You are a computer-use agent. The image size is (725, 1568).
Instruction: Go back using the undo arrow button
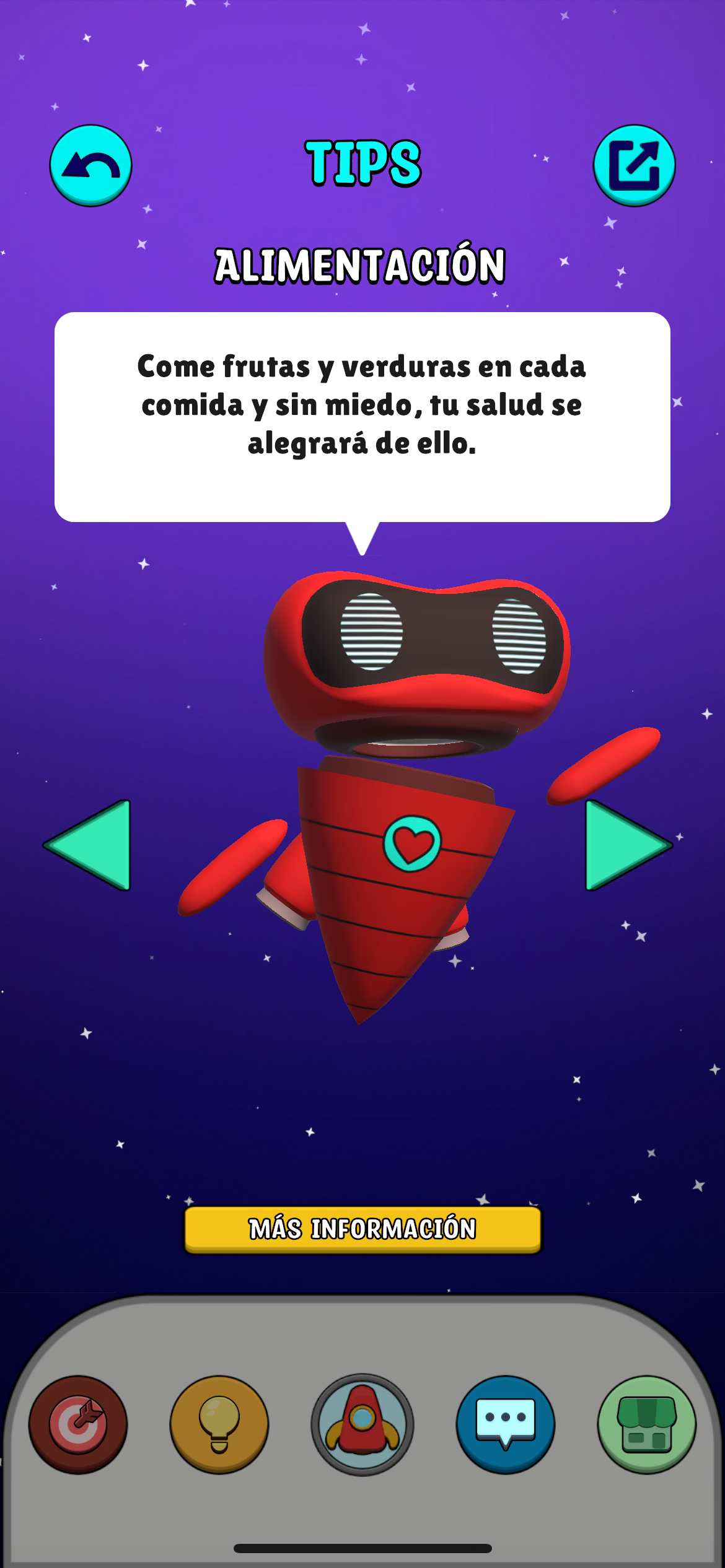click(x=90, y=165)
